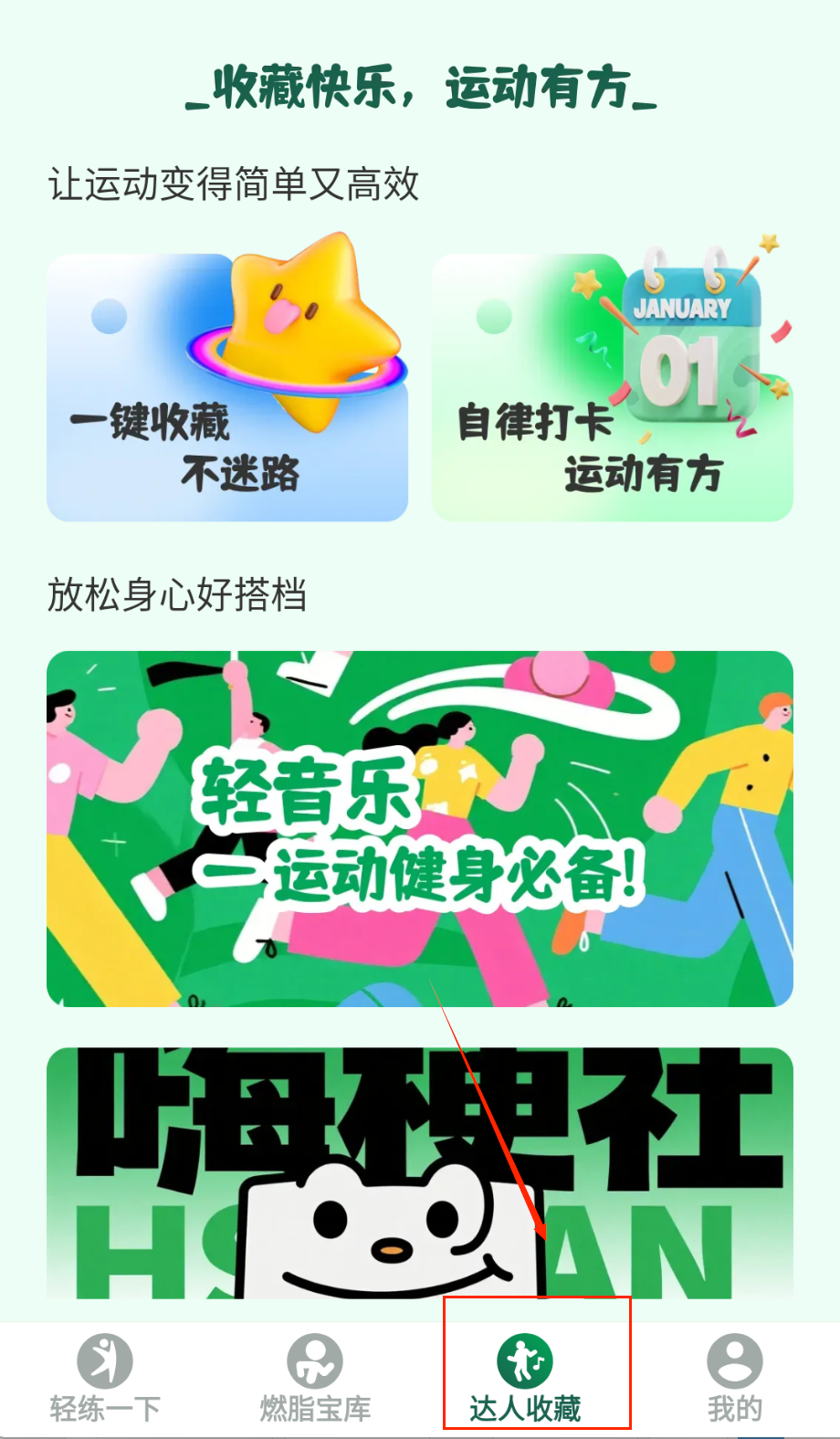Go to the 我的 tab
This screenshot has height=1439, width=840.
pyautogui.click(x=734, y=1378)
